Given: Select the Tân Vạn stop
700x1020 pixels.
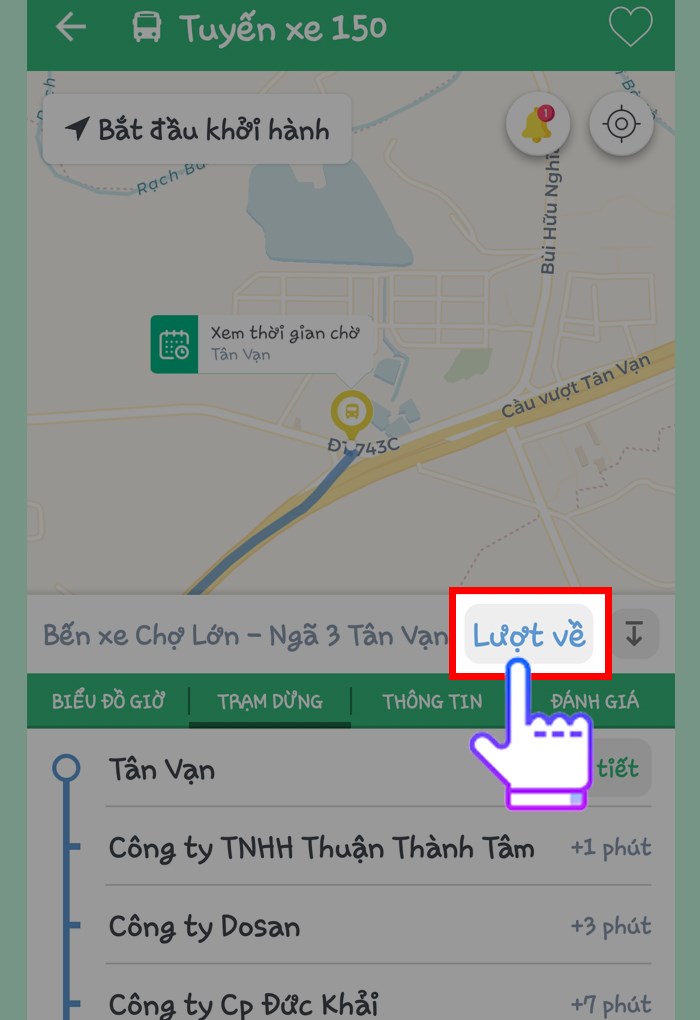Looking at the screenshot, I should coord(162,769).
